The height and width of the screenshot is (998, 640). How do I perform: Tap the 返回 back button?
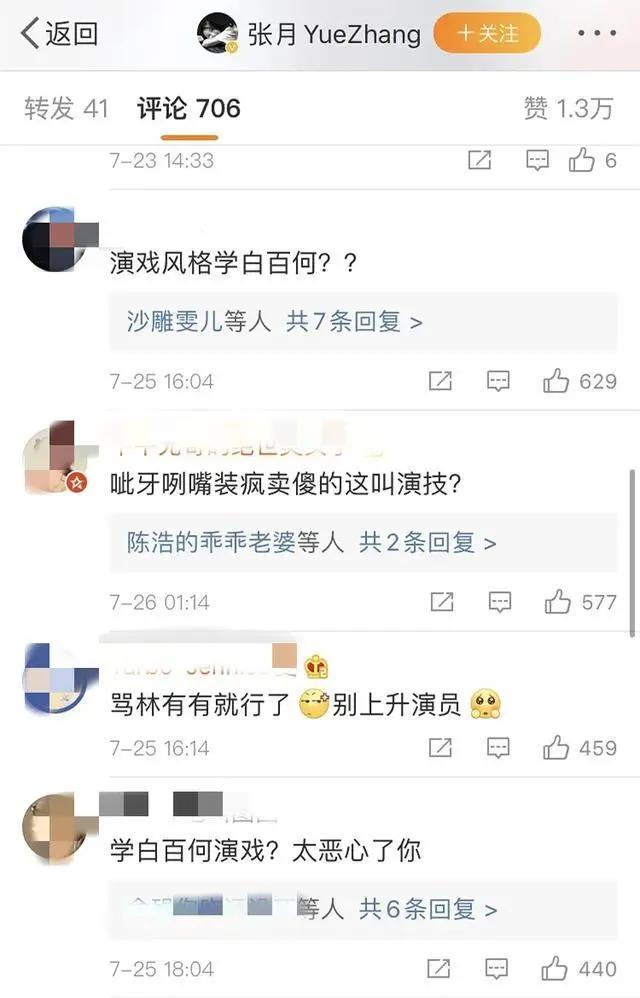tap(60, 34)
